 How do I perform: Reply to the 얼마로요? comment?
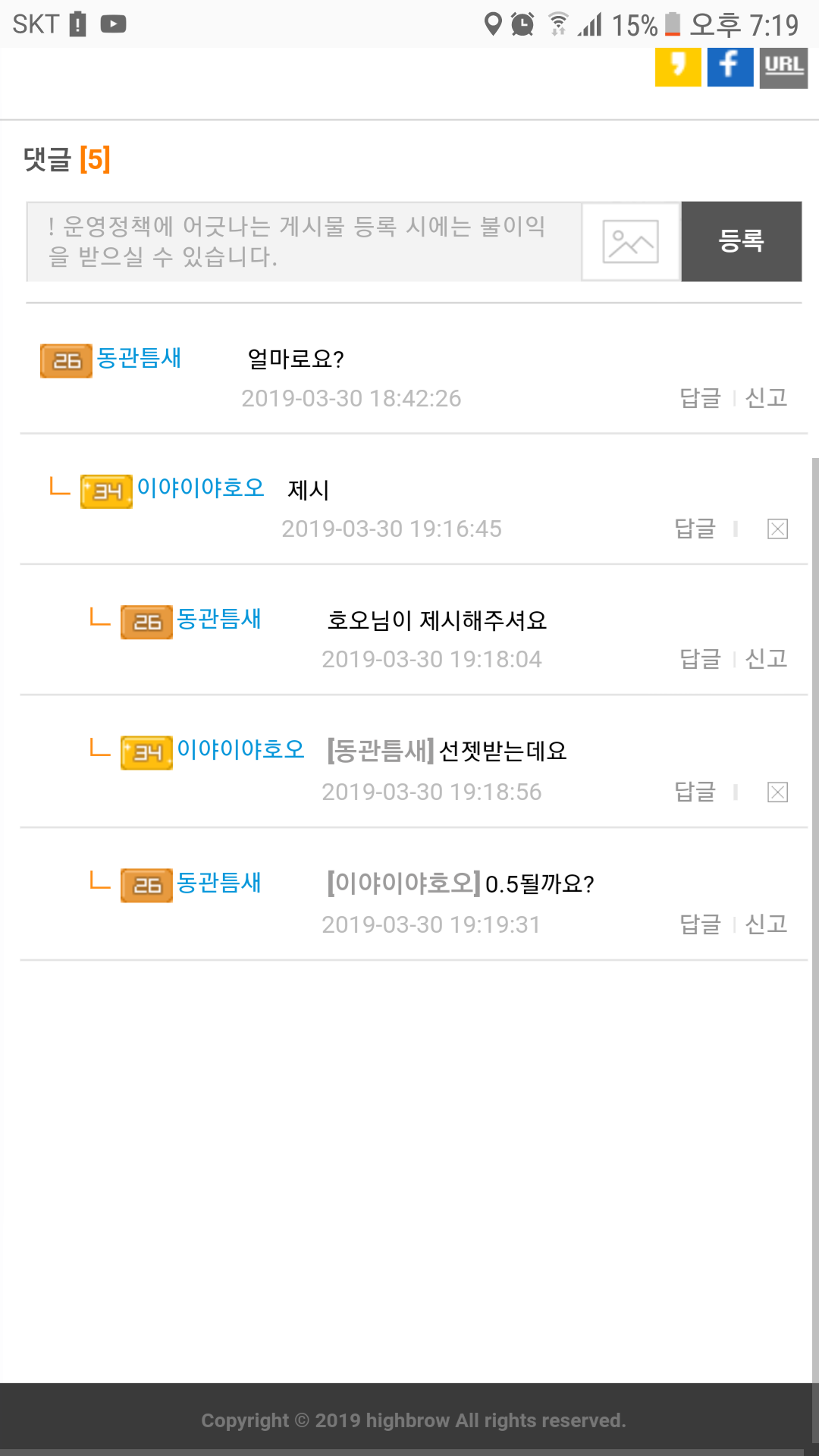click(x=699, y=398)
